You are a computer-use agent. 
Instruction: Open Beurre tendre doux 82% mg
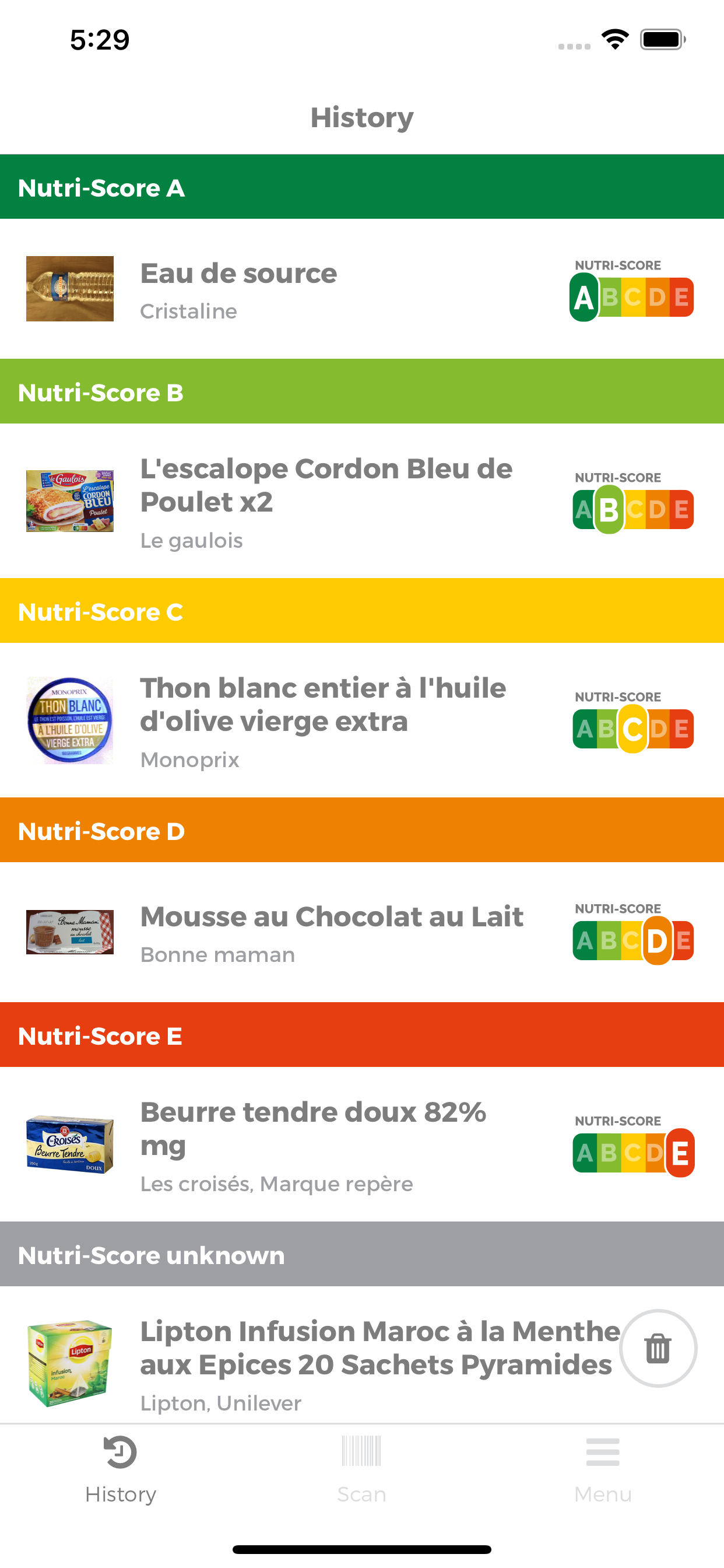312,1143
